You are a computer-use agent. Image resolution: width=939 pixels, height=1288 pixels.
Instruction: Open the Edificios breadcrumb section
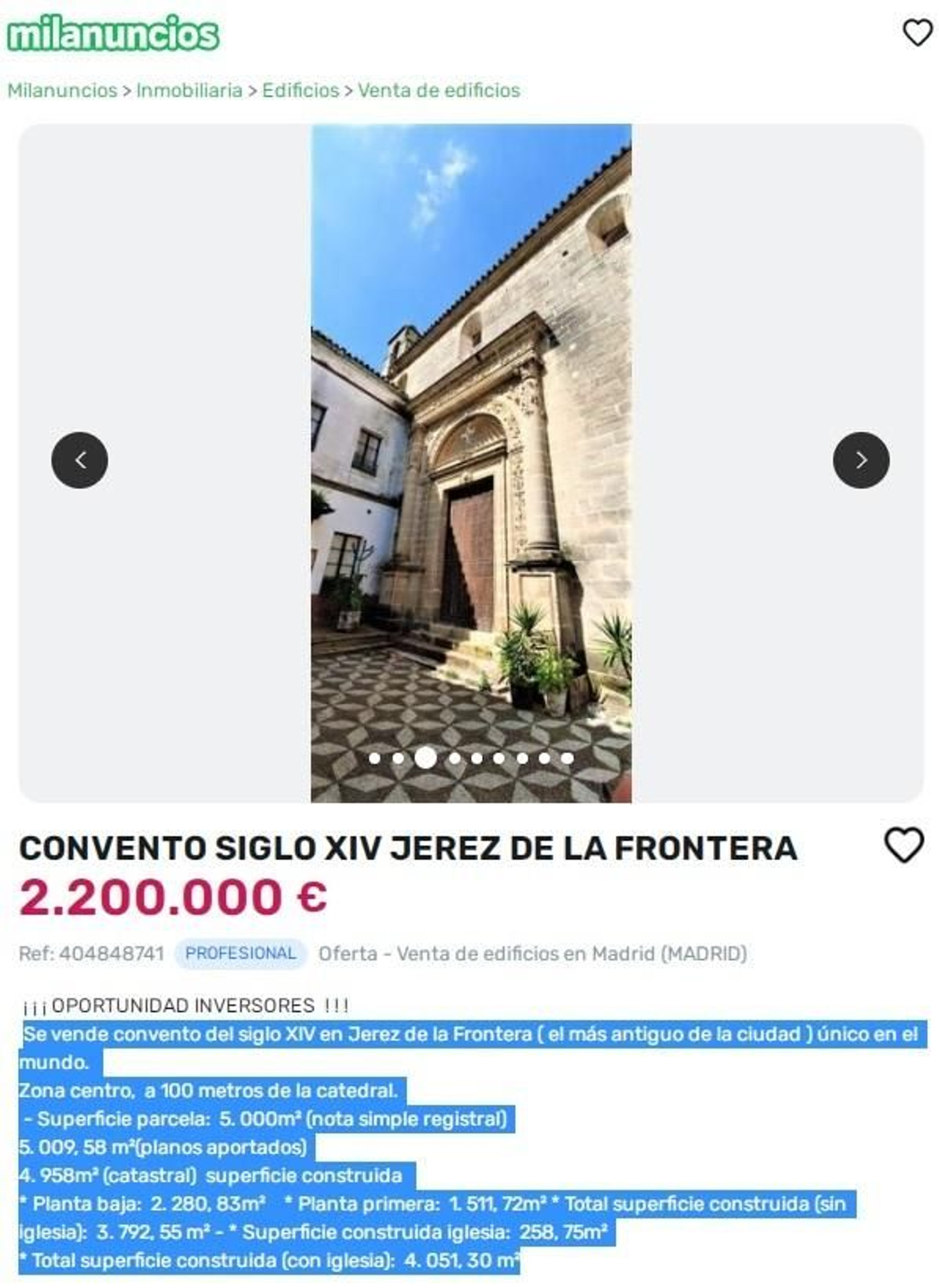point(301,91)
